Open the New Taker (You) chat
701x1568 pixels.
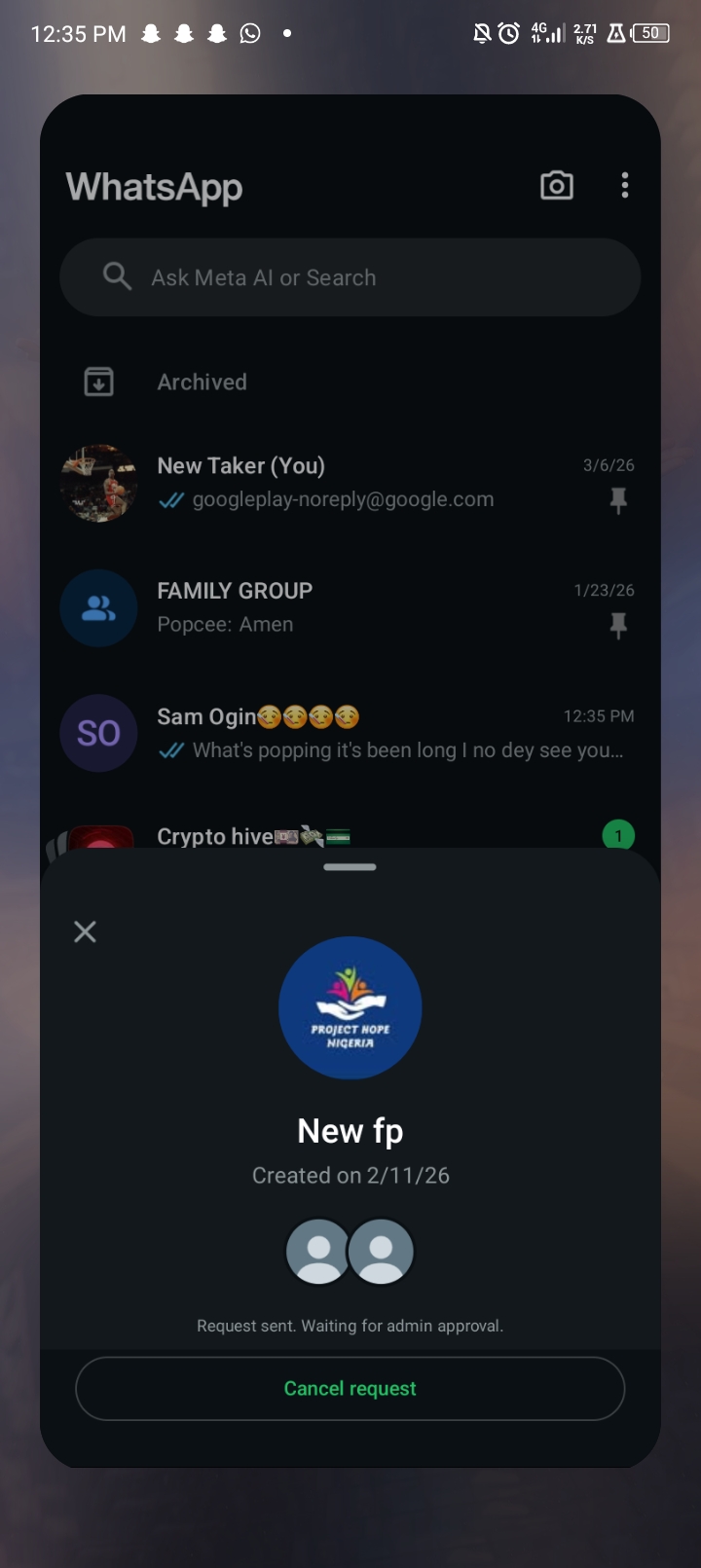(350, 483)
